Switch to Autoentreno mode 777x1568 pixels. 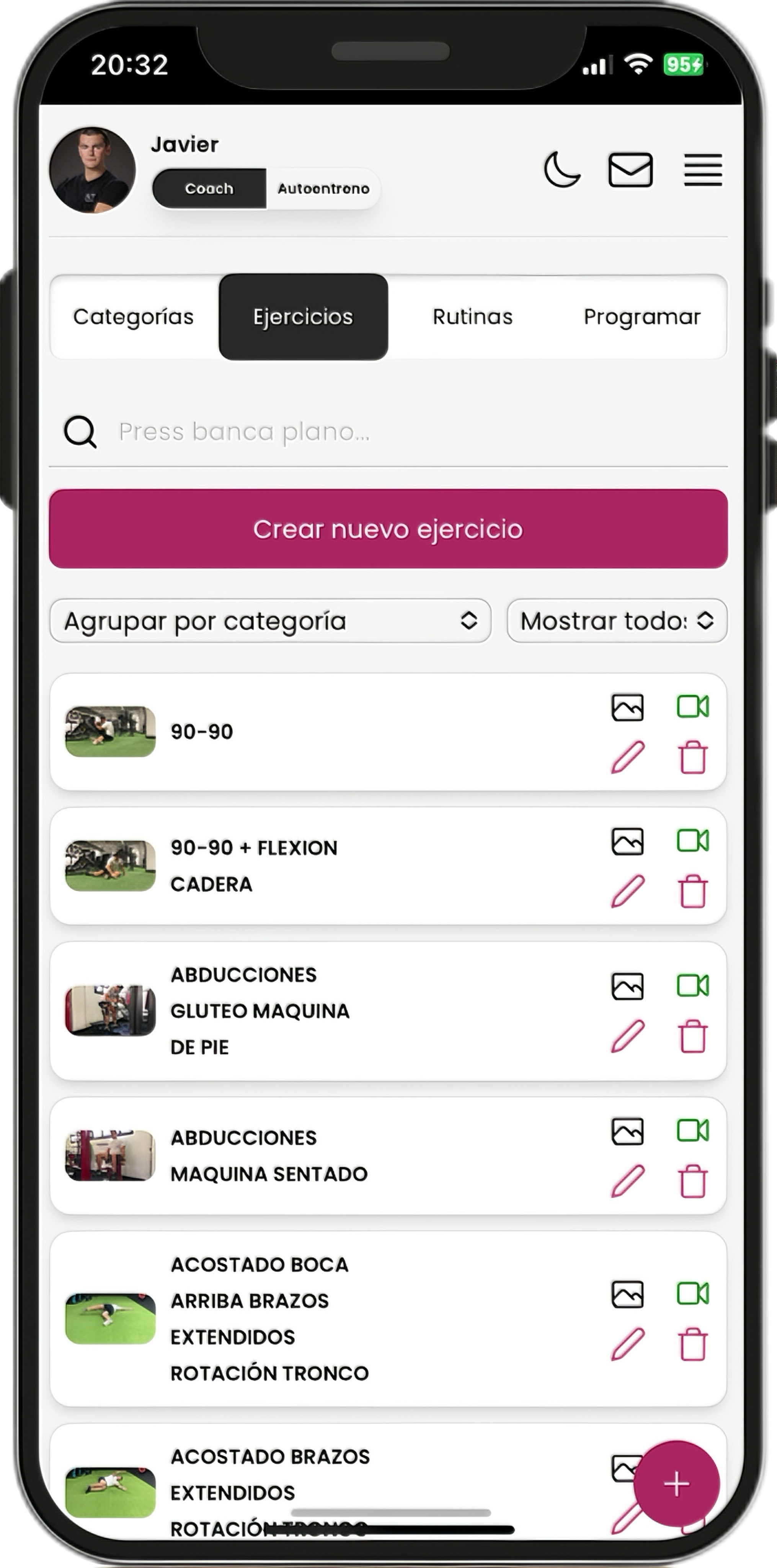[x=323, y=189]
